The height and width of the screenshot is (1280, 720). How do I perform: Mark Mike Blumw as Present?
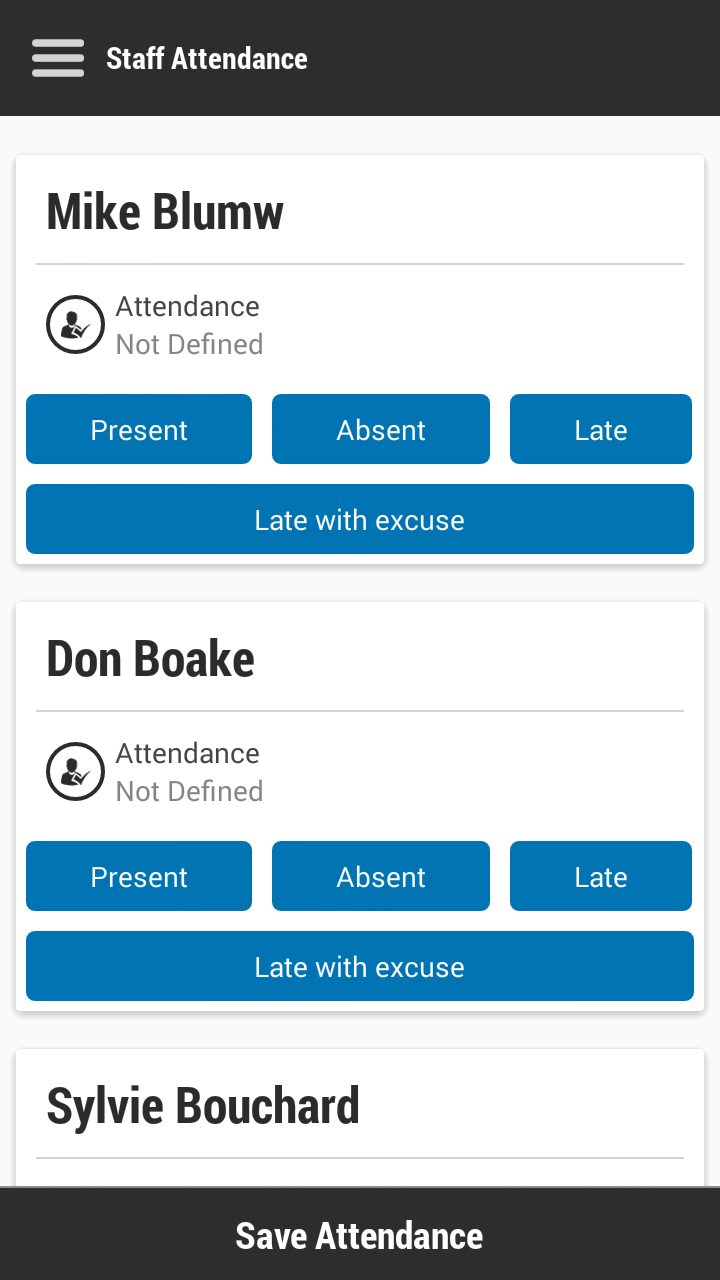click(x=139, y=430)
